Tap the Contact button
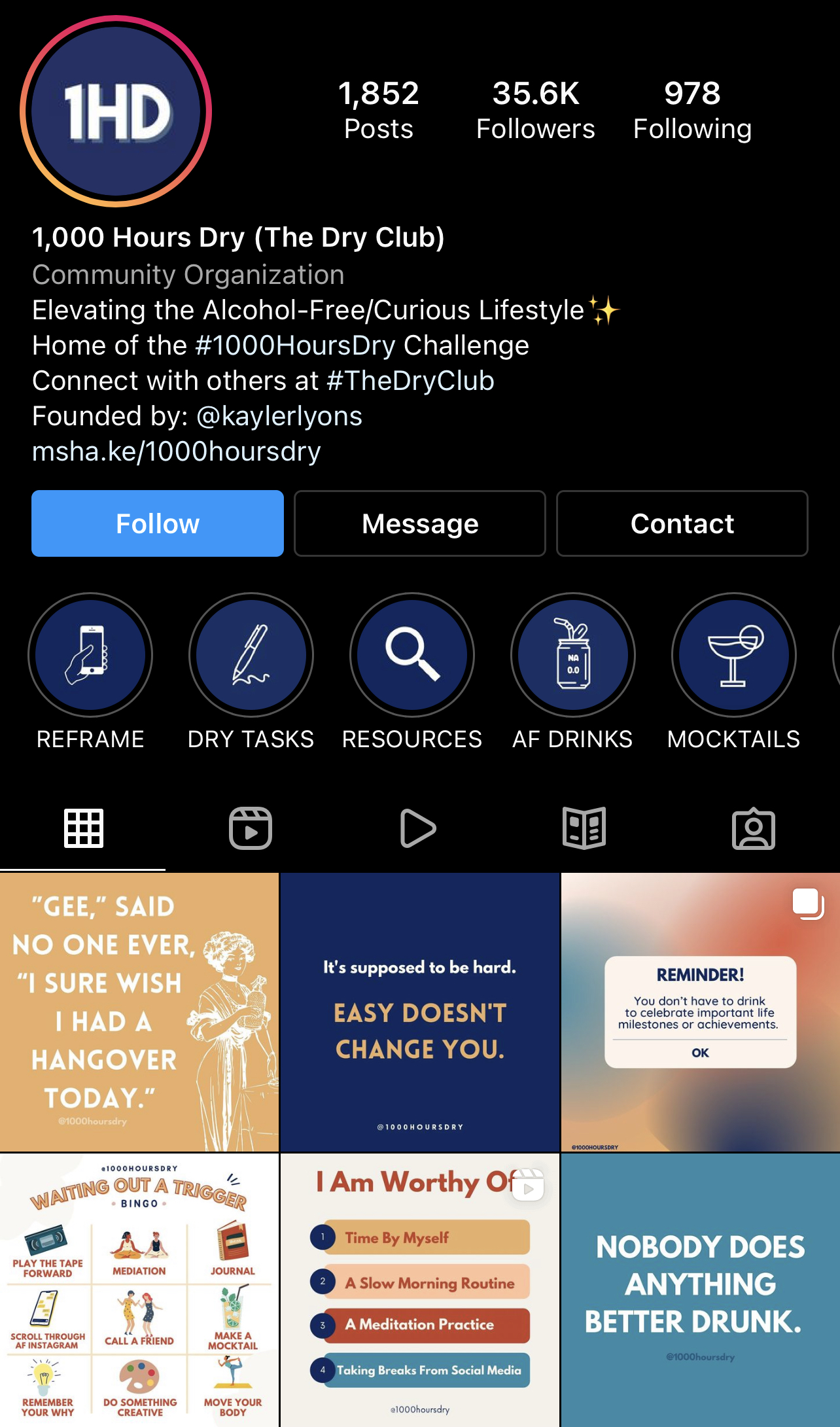Viewport: 840px width, 1427px height. click(x=682, y=523)
